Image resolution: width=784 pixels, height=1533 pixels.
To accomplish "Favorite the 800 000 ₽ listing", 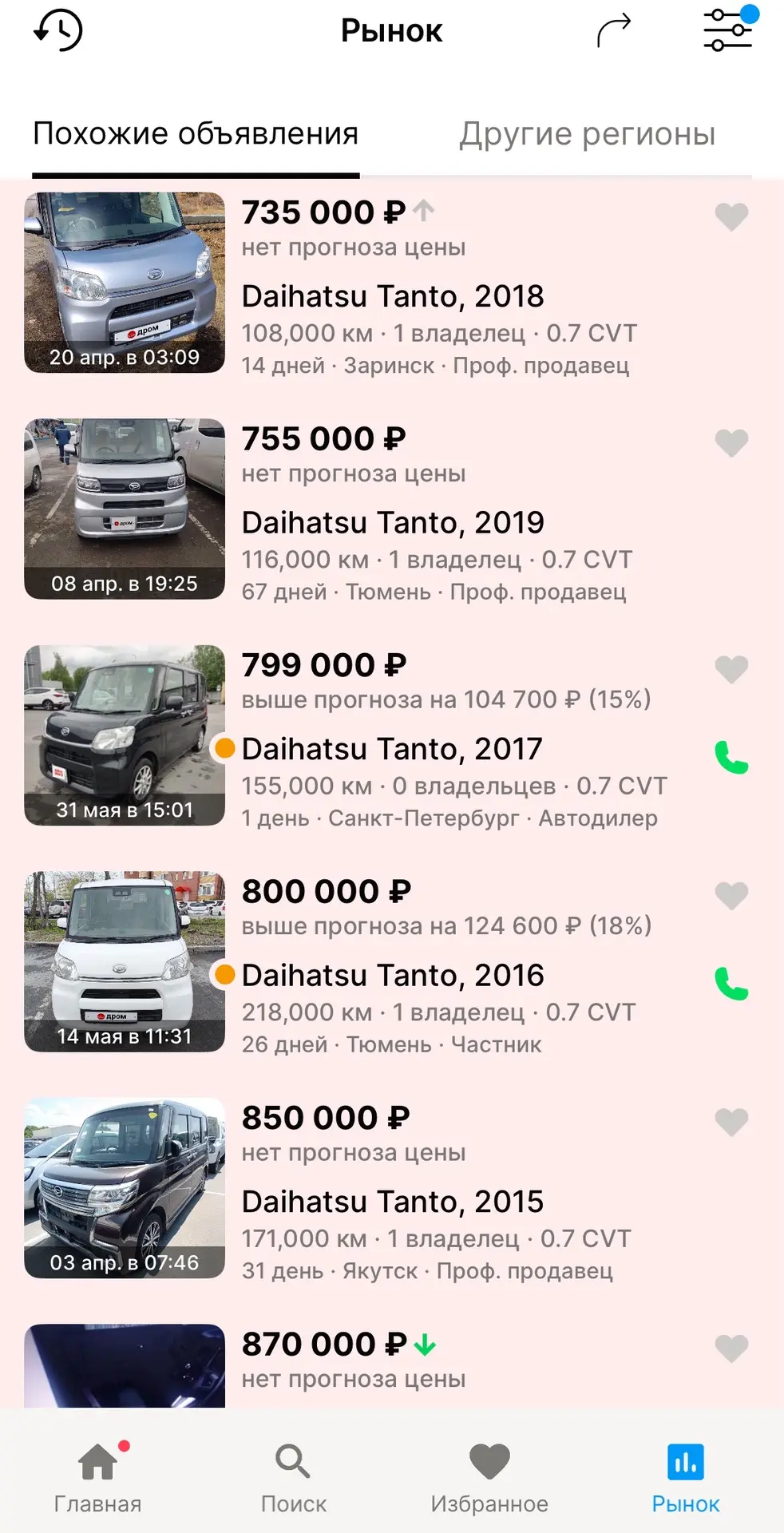I will click(731, 895).
